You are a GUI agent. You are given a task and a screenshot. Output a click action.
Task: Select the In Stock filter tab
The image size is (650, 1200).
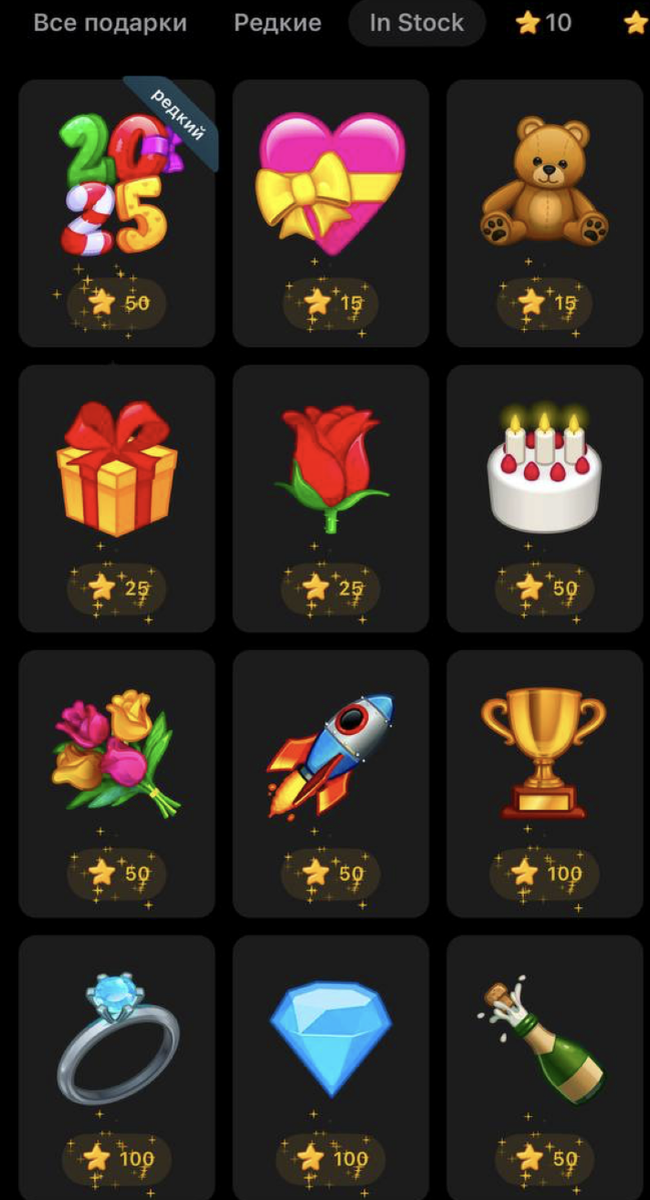(416, 23)
